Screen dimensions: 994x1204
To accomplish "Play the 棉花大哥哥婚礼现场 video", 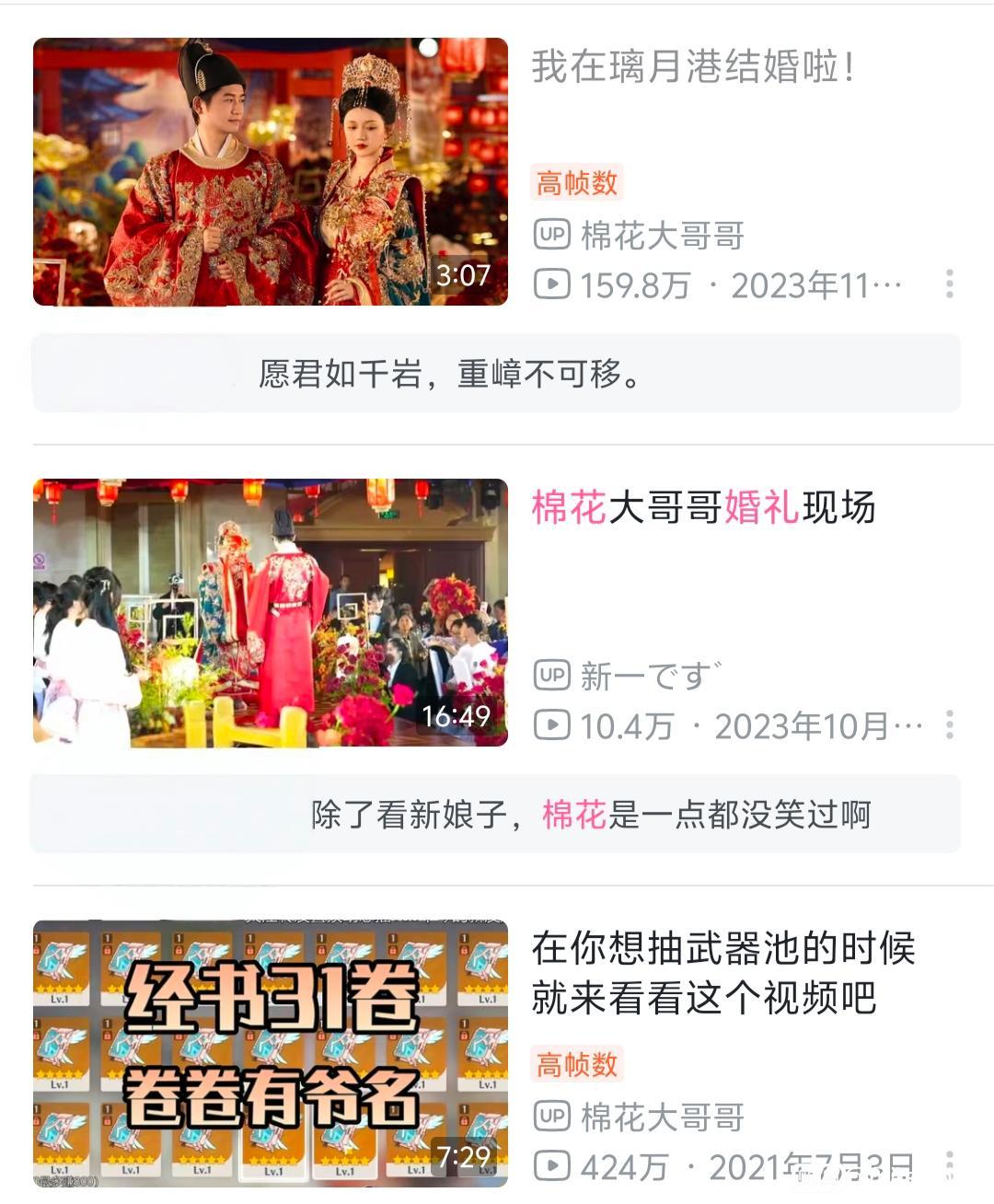I will click(x=271, y=613).
